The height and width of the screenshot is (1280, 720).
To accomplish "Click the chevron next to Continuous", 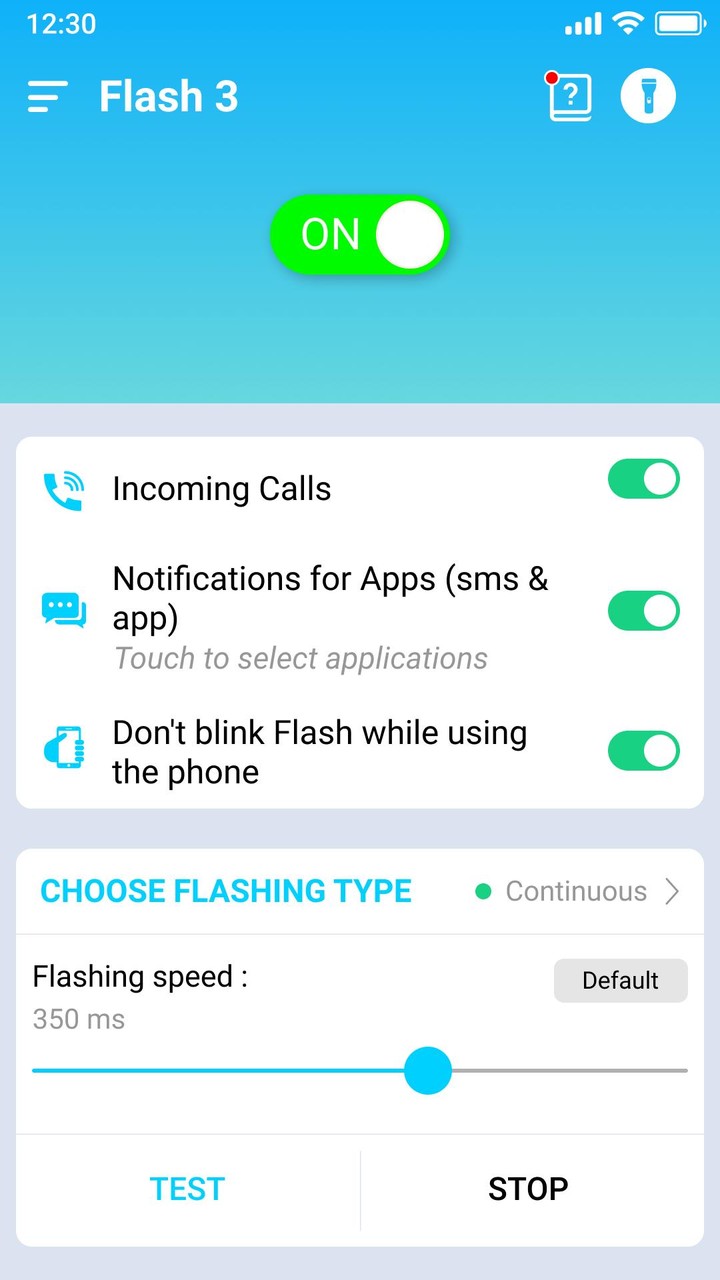I will 673,890.
